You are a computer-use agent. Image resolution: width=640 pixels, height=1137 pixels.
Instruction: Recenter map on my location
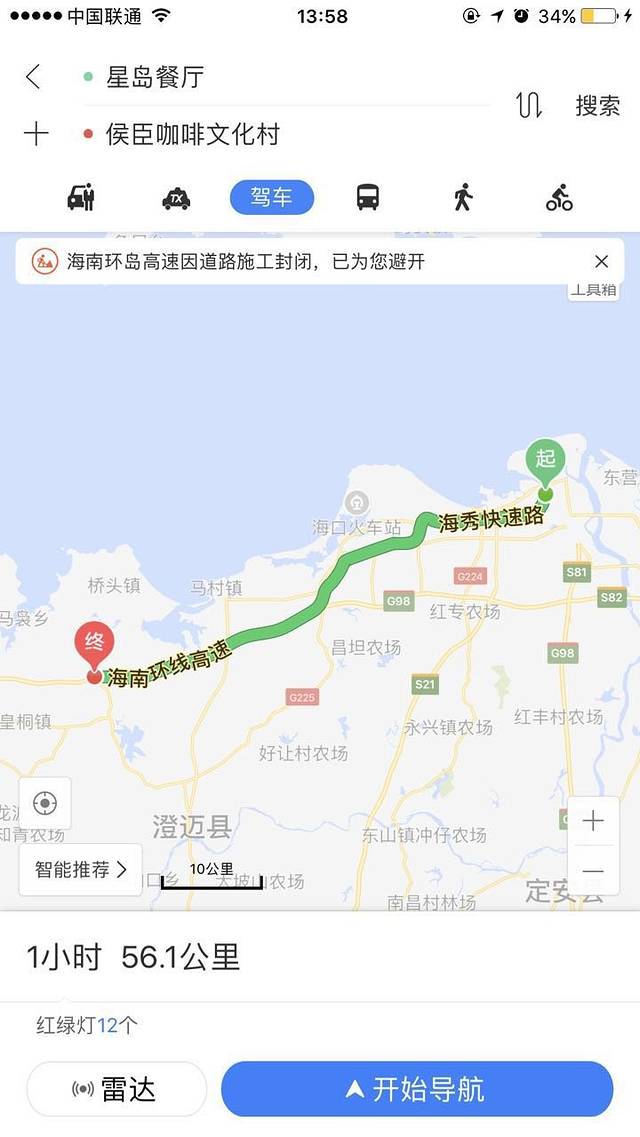click(45, 803)
